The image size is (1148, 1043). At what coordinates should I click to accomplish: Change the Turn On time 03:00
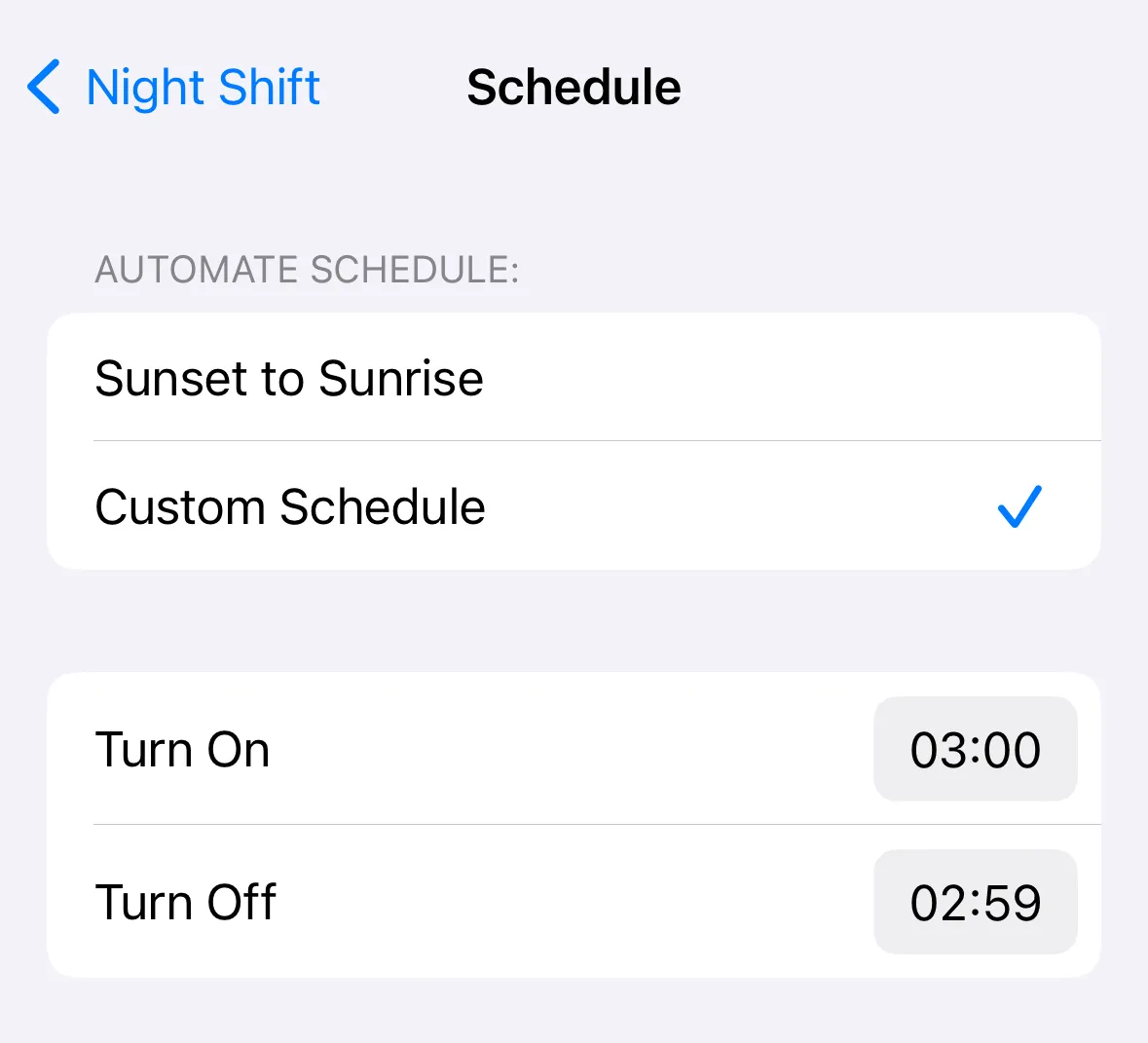click(975, 749)
